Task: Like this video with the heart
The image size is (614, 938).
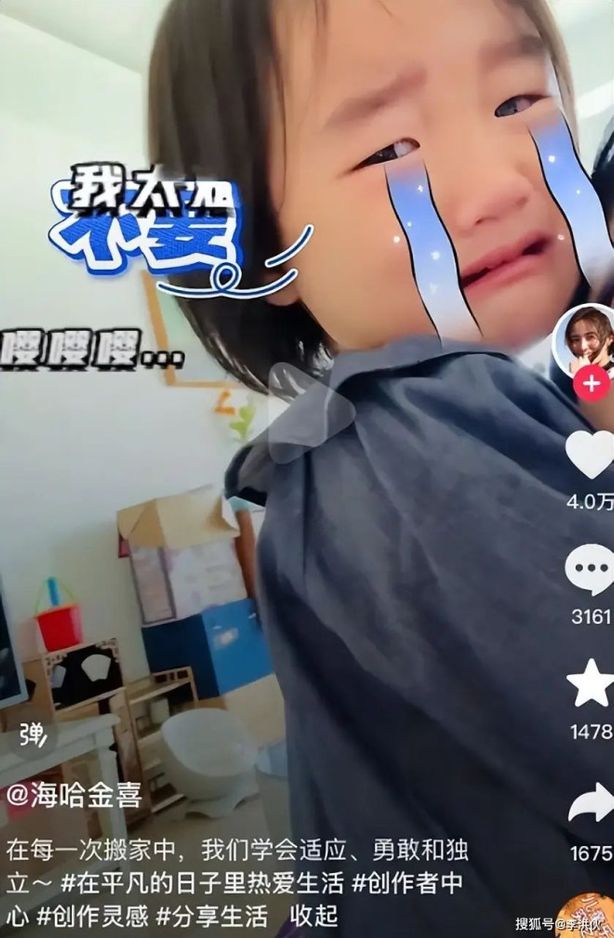Action: click(590, 454)
